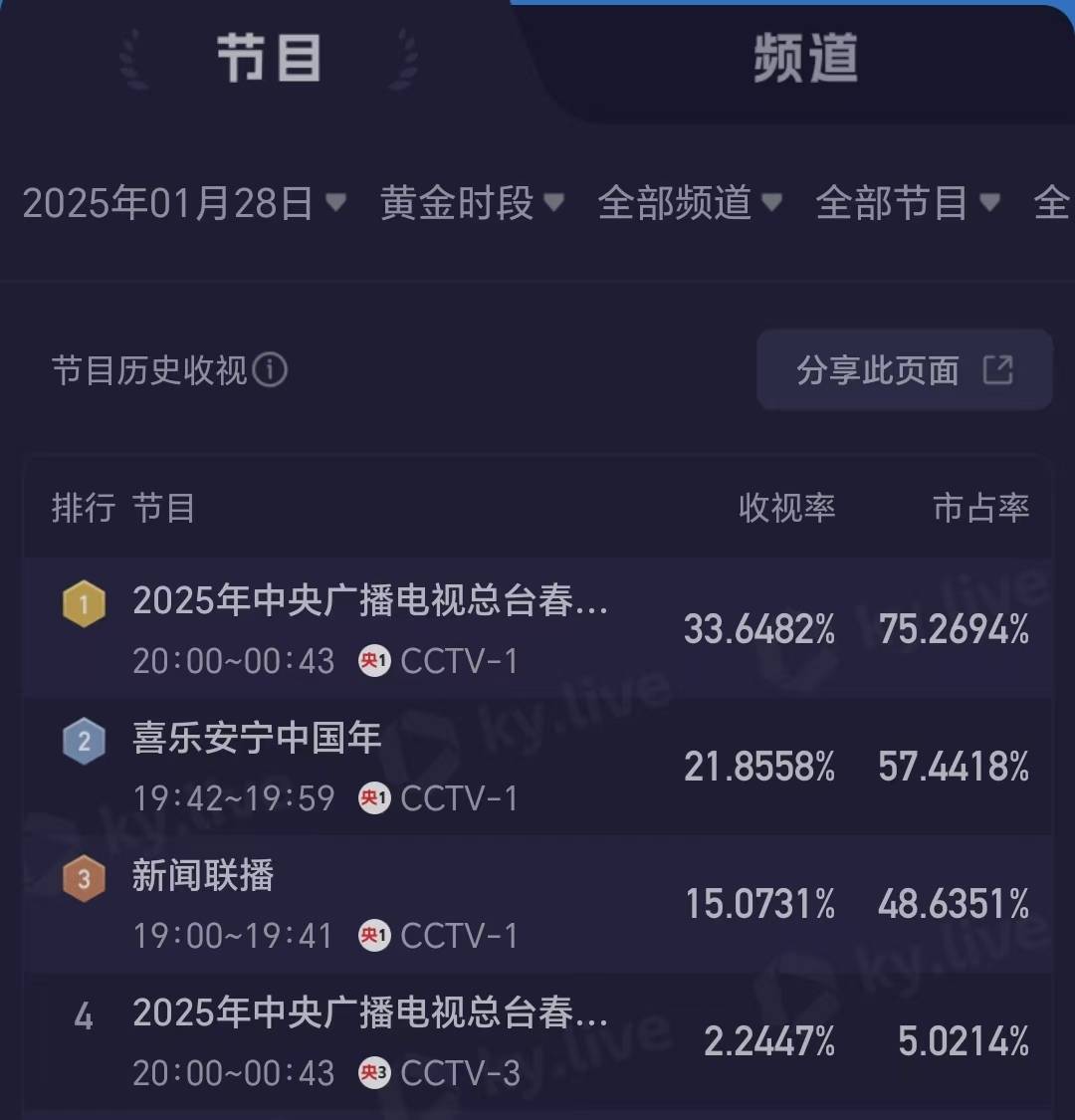The width and height of the screenshot is (1075, 1120).
Task: Tap the info icon beside 节目历史收视
Action: tap(270, 371)
